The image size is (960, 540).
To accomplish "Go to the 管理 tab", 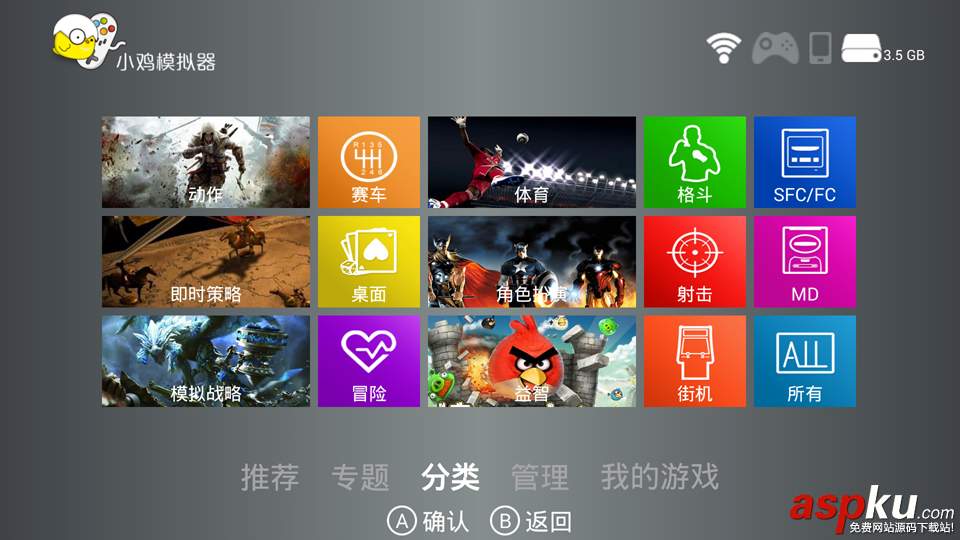I will click(540, 477).
